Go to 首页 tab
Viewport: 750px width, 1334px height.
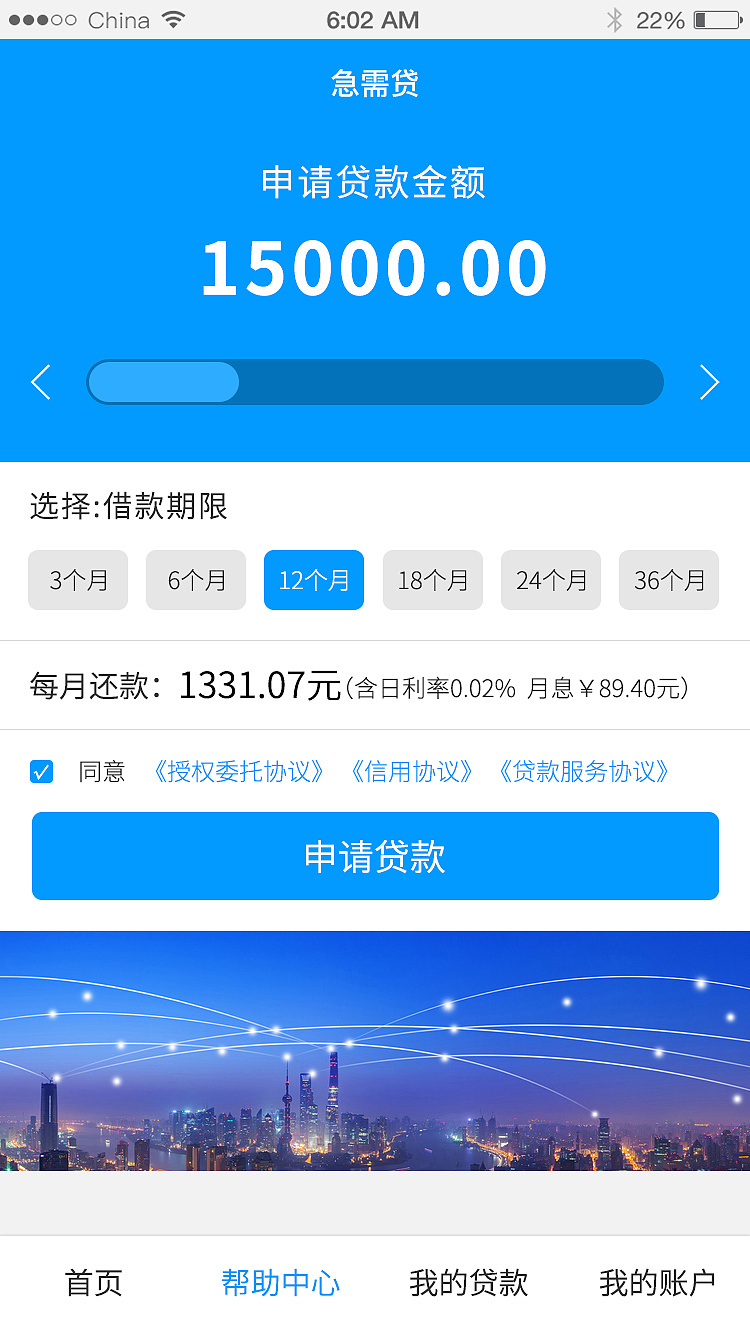(x=92, y=1283)
